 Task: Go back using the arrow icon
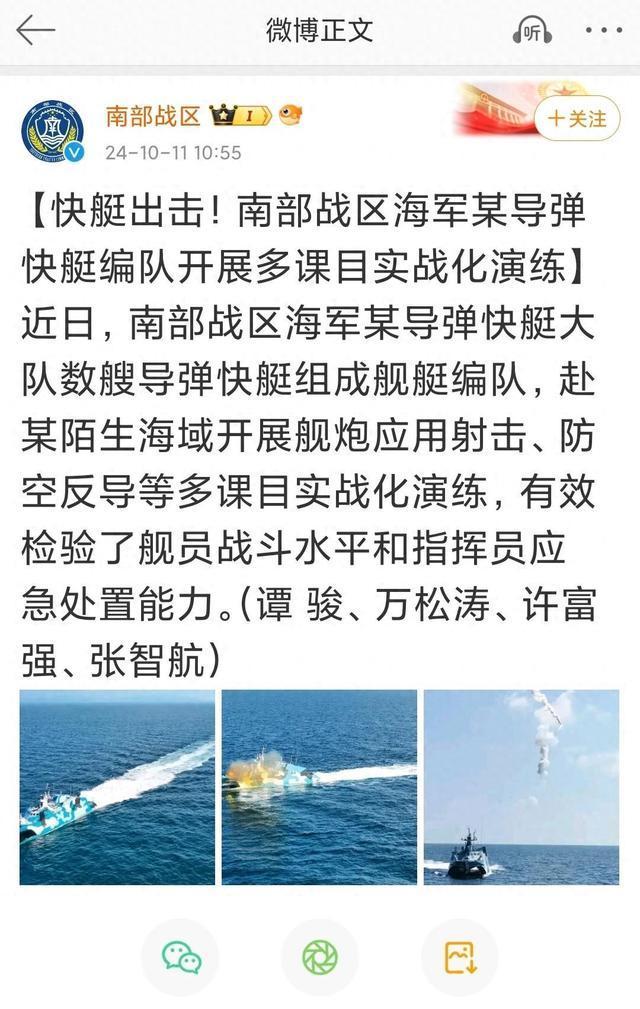[x=36, y=31]
